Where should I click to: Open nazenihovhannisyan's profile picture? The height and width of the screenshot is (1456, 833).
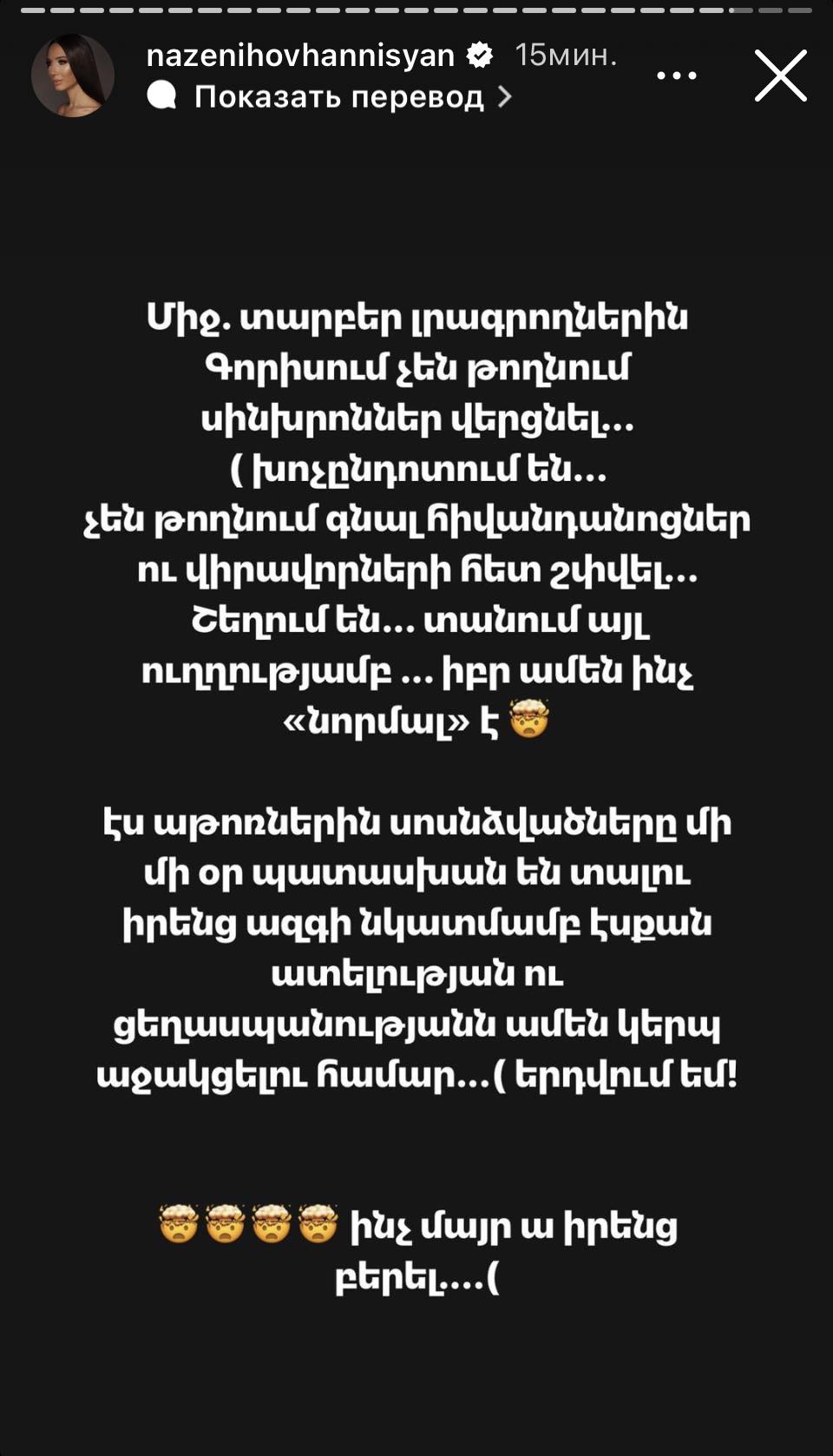[73, 76]
